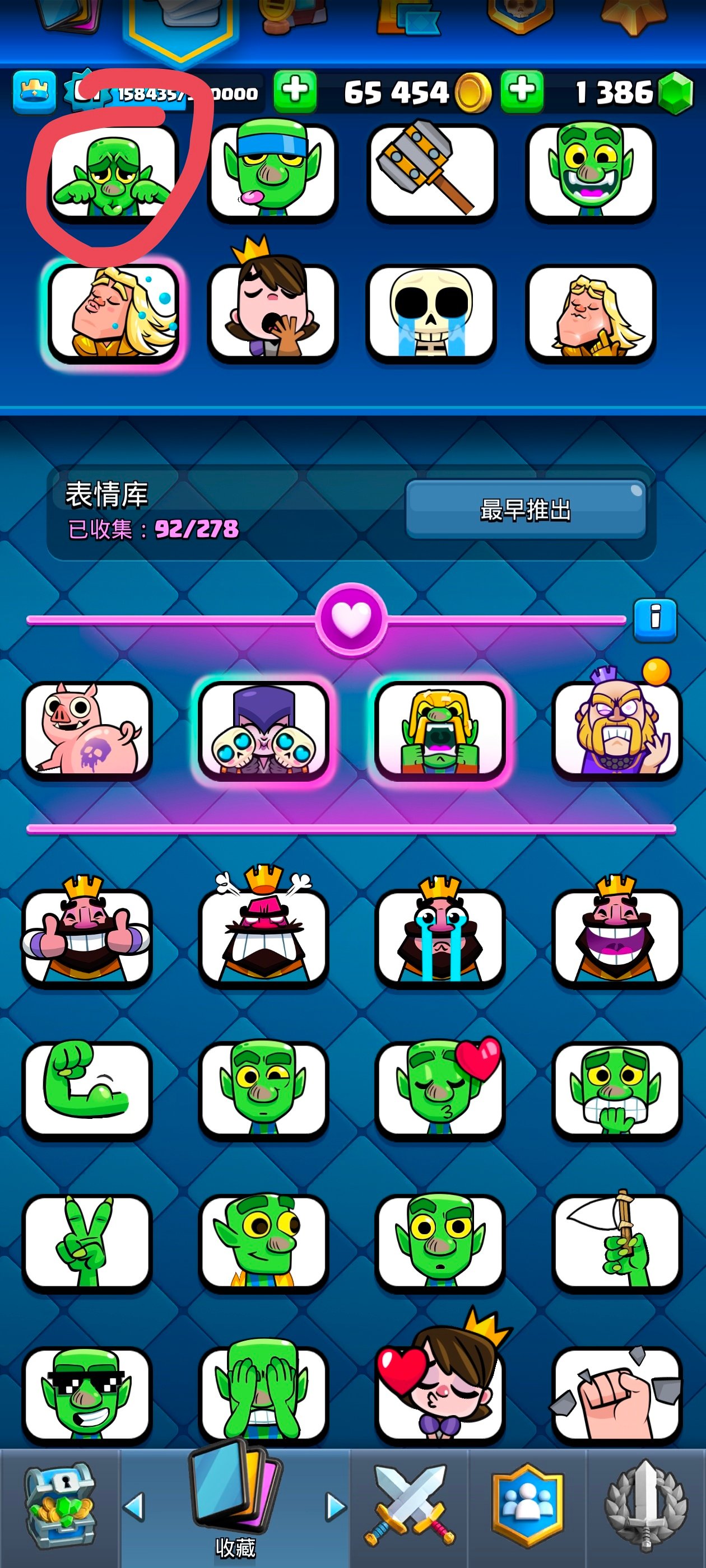
Task: Select the goblin blowing a kiss emote
Action: [x=440, y=1088]
